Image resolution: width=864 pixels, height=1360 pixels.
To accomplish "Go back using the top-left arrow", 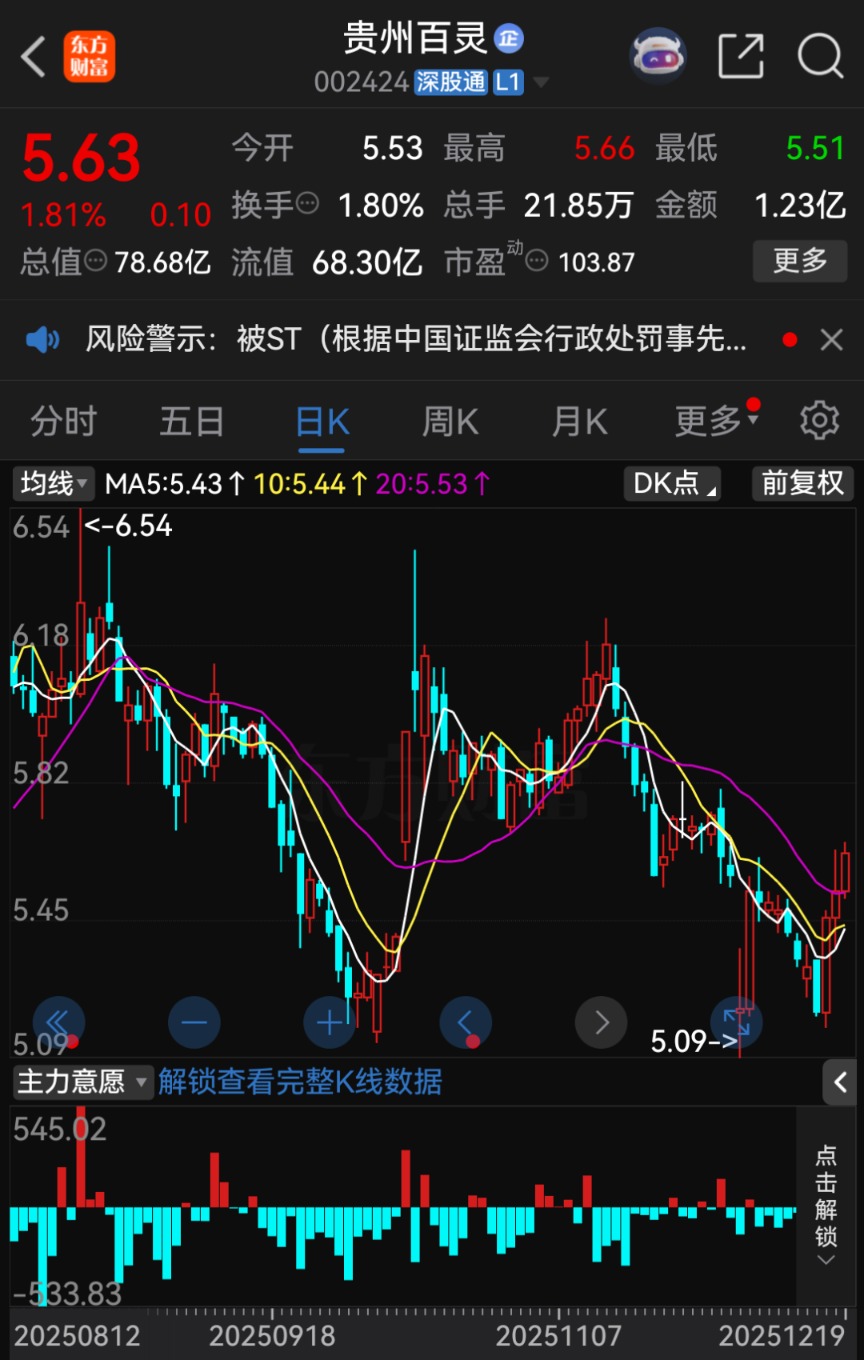I will (34, 57).
